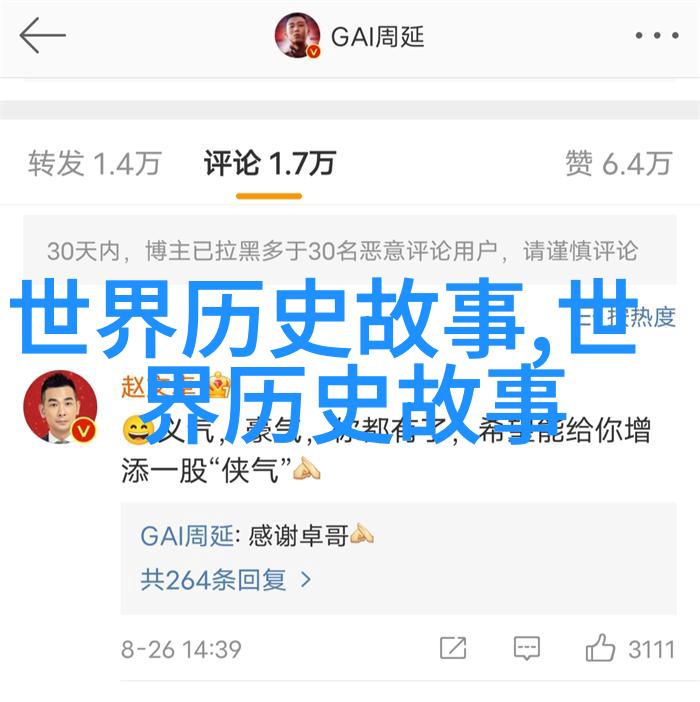Reply via the comment bubble icon
This screenshot has width=700, height=702.
click(527, 648)
